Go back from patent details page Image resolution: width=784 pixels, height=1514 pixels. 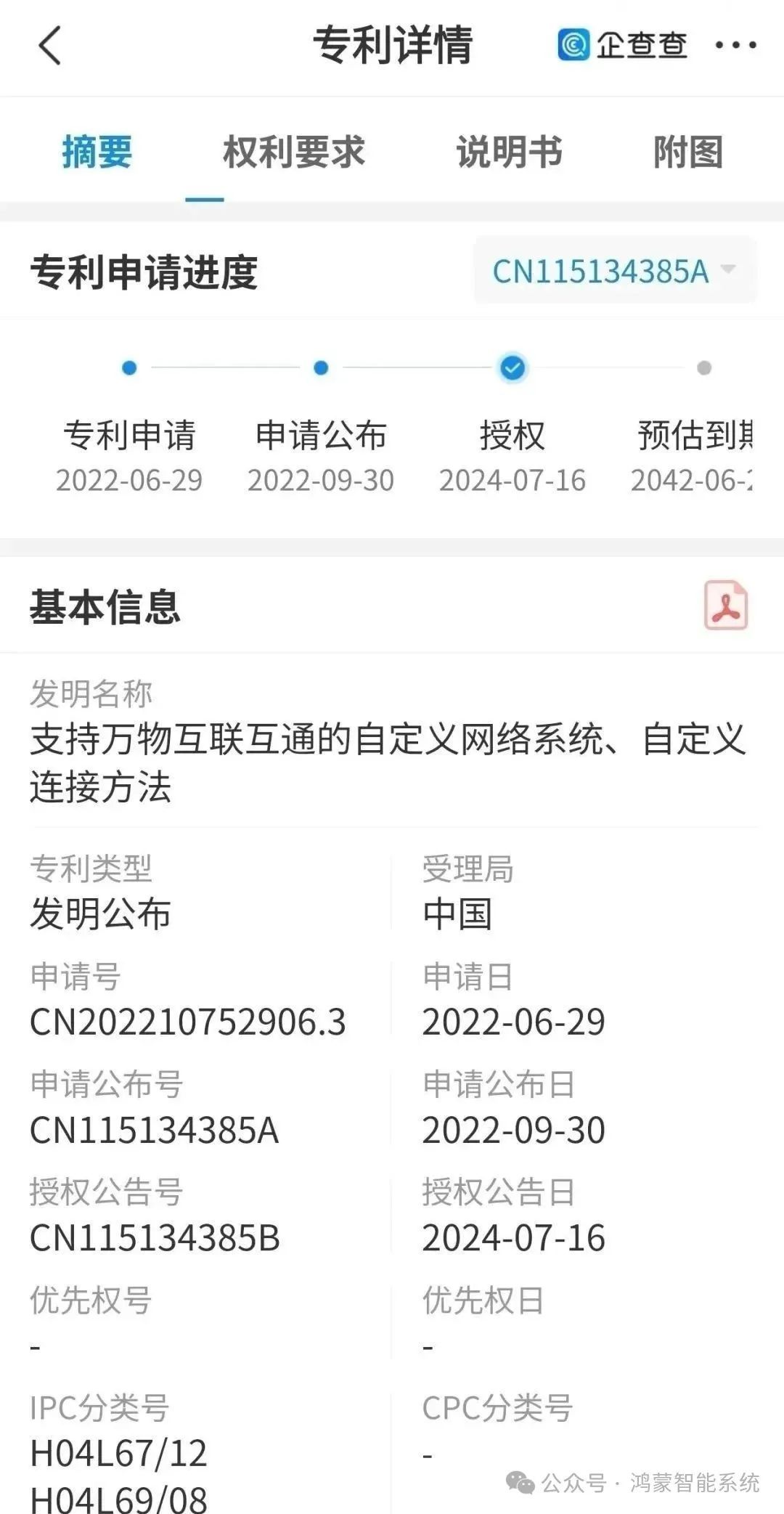[49, 46]
